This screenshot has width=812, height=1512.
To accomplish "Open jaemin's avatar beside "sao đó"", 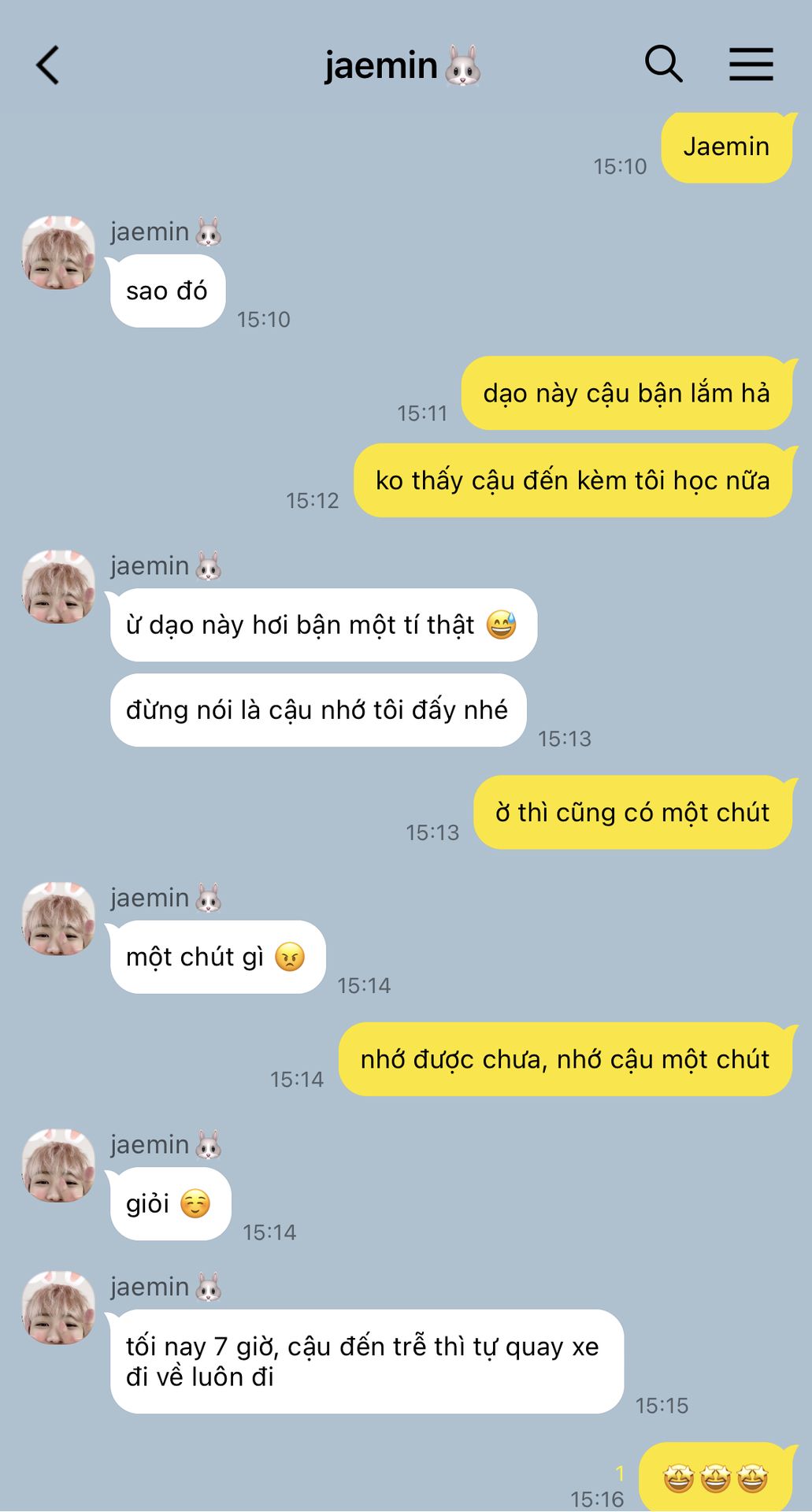I will pos(57,253).
